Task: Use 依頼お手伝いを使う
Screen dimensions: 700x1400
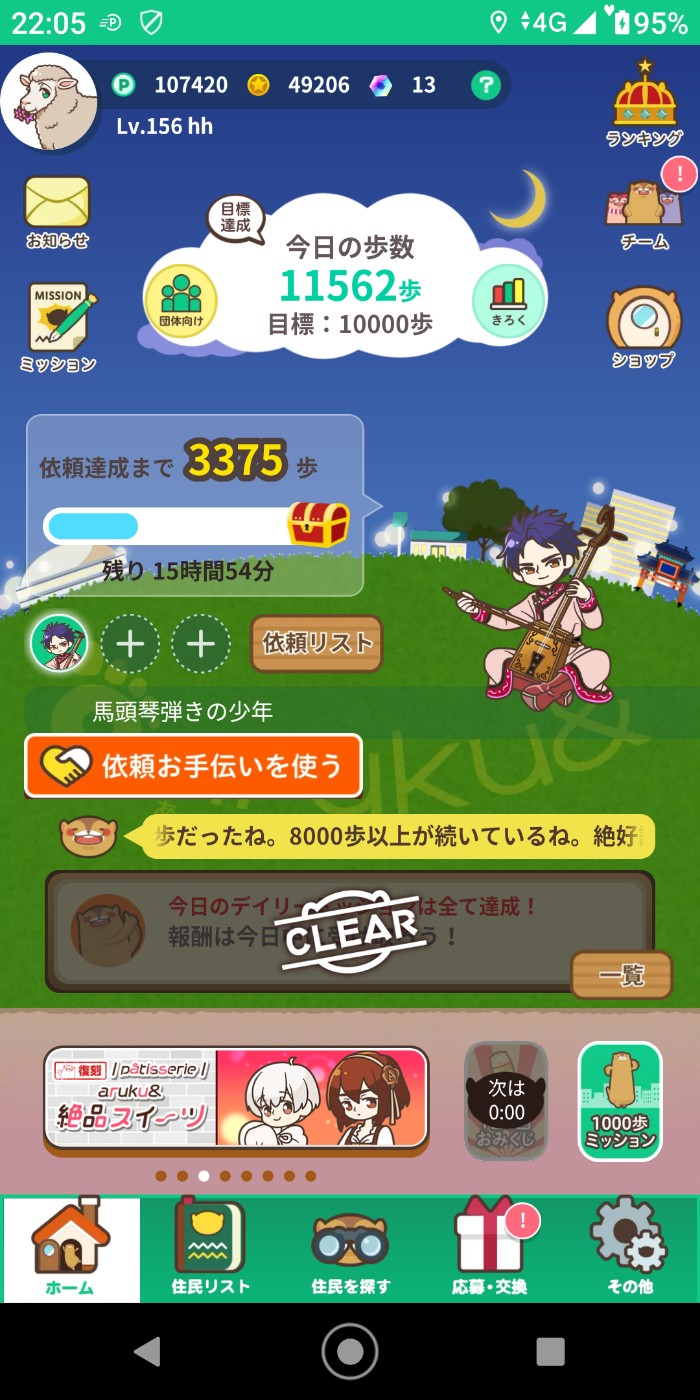Action: pyautogui.click(x=193, y=766)
